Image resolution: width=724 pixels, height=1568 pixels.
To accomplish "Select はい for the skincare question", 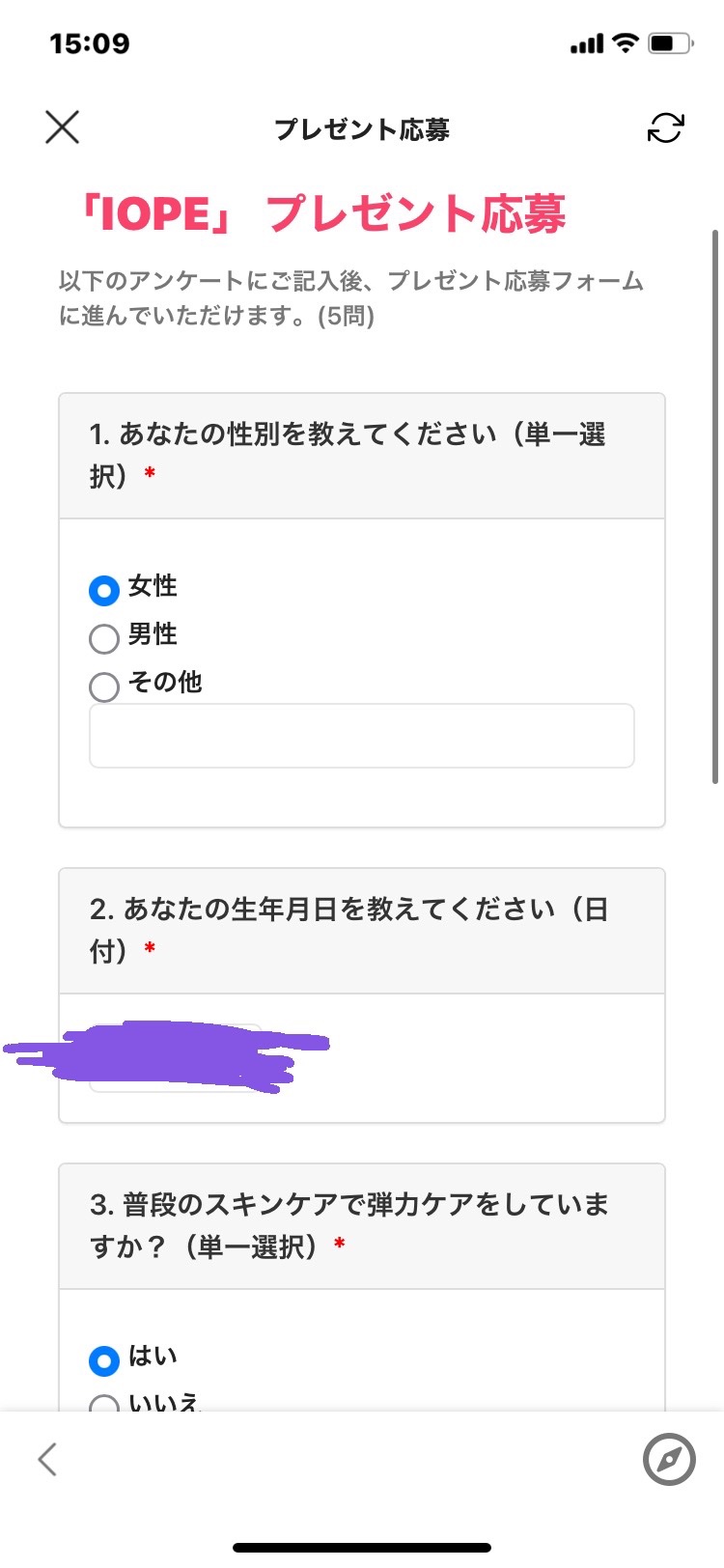I will click(104, 1357).
